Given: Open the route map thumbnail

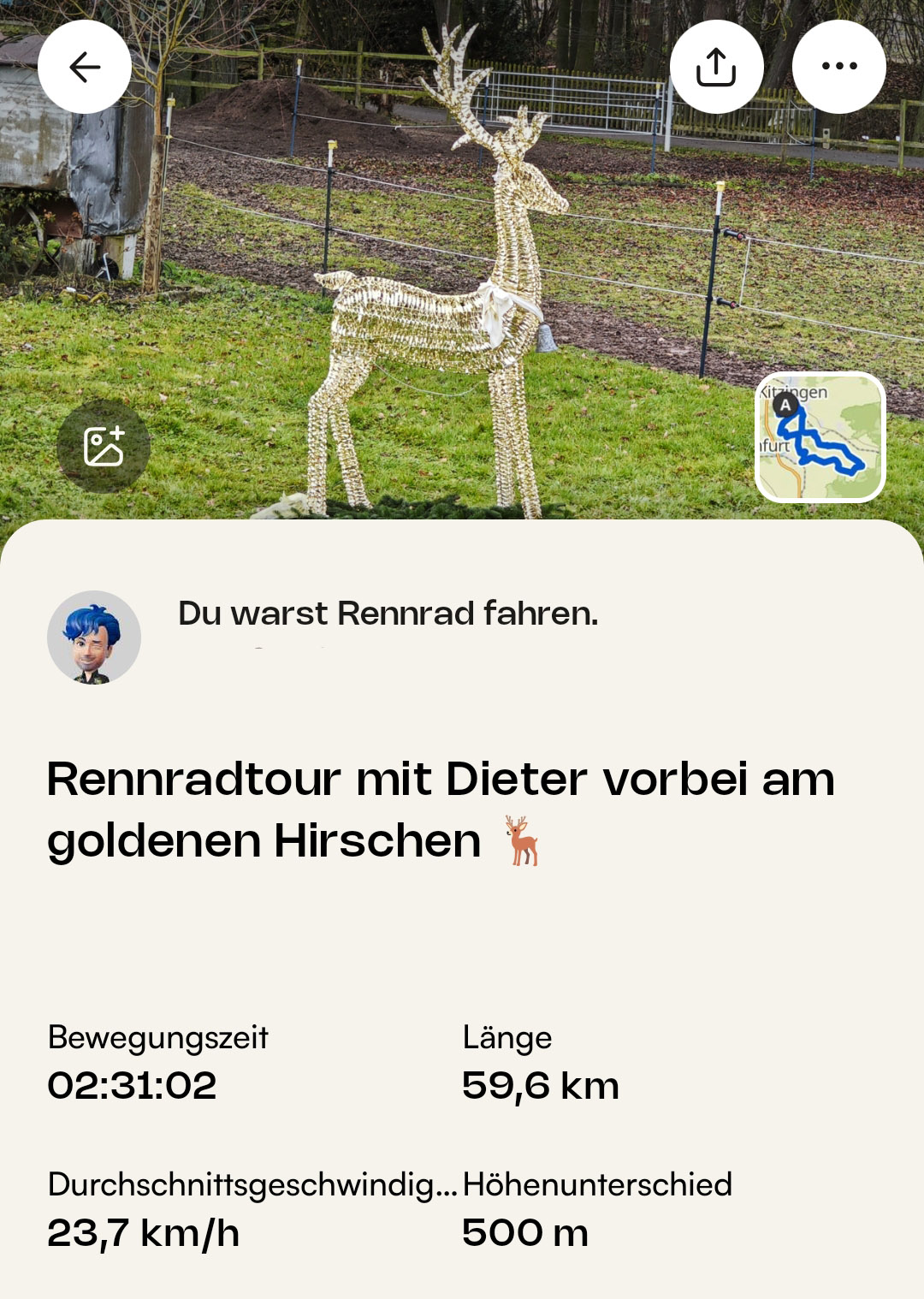Looking at the screenshot, I should (820, 437).
